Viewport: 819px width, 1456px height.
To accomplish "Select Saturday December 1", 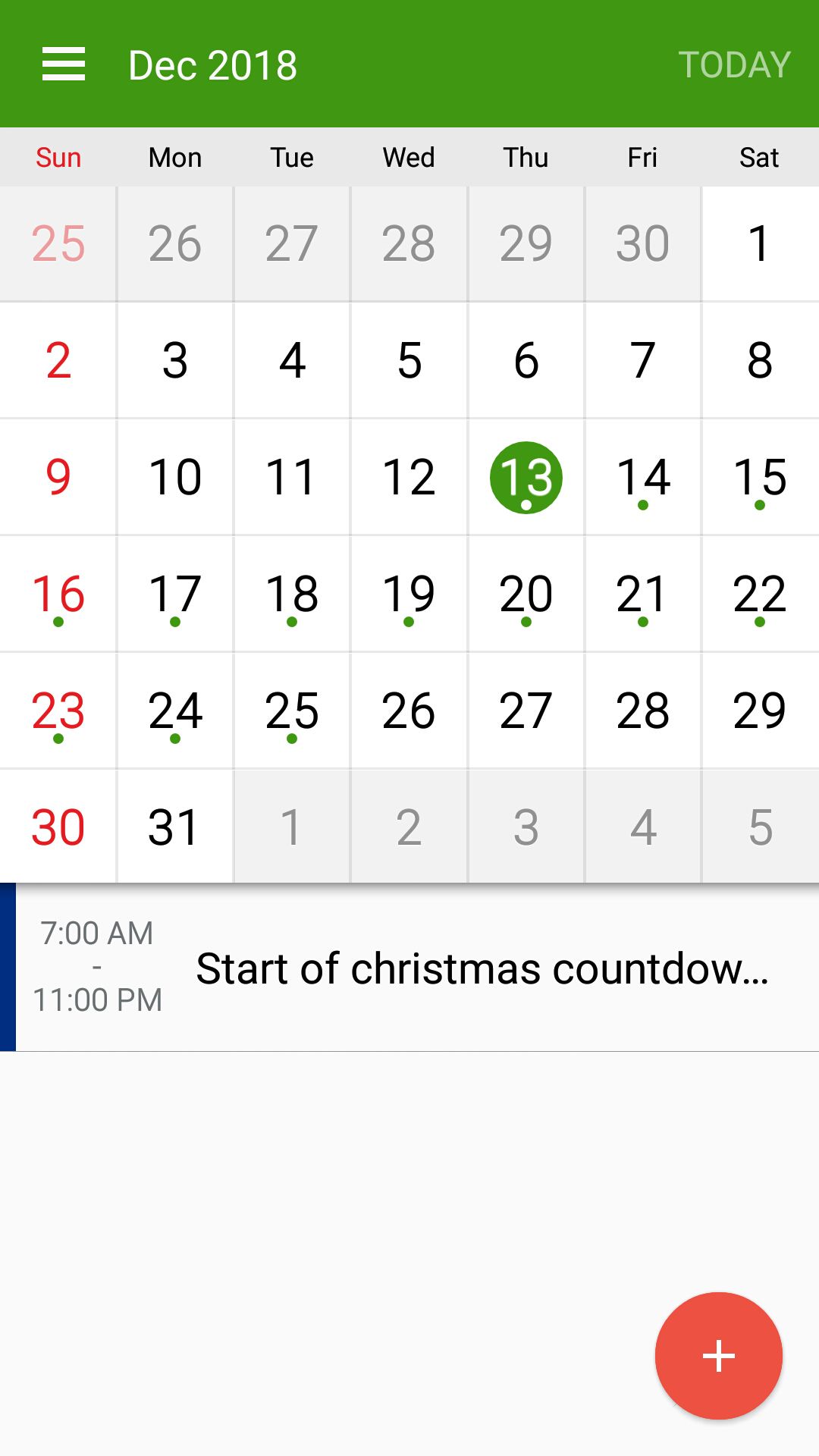I will [760, 243].
